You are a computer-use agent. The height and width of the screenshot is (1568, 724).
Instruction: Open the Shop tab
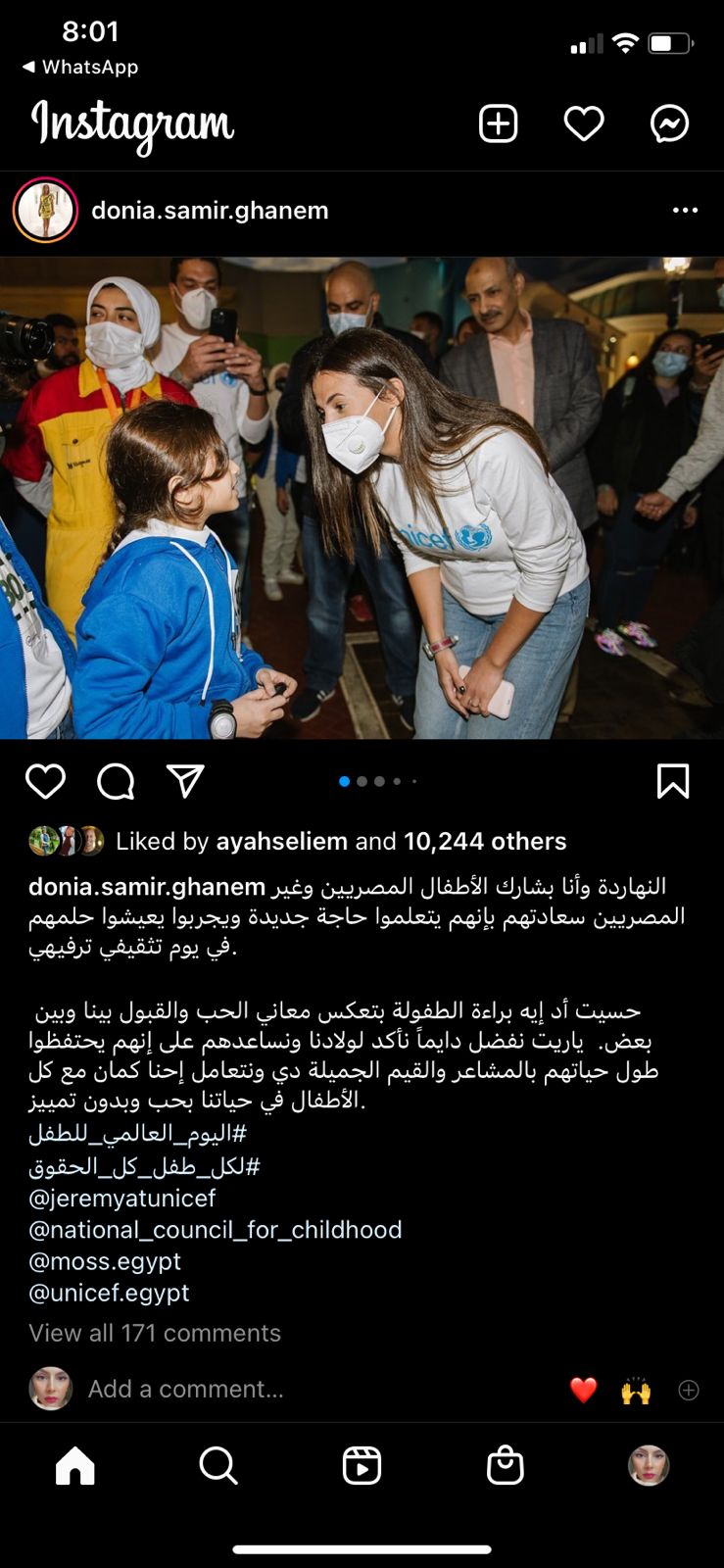pyautogui.click(x=505, y=1466)
